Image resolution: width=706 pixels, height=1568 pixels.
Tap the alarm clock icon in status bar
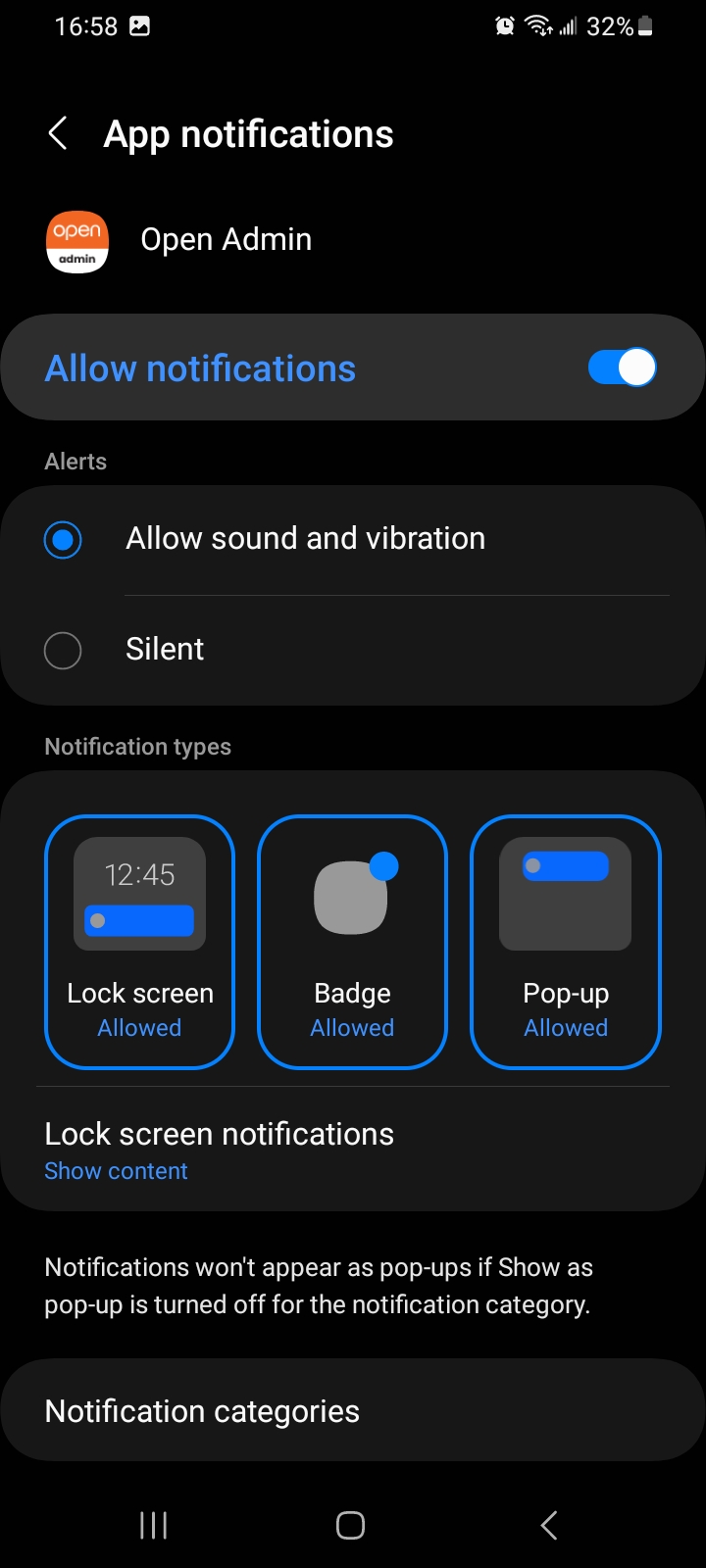coord(503,25)
